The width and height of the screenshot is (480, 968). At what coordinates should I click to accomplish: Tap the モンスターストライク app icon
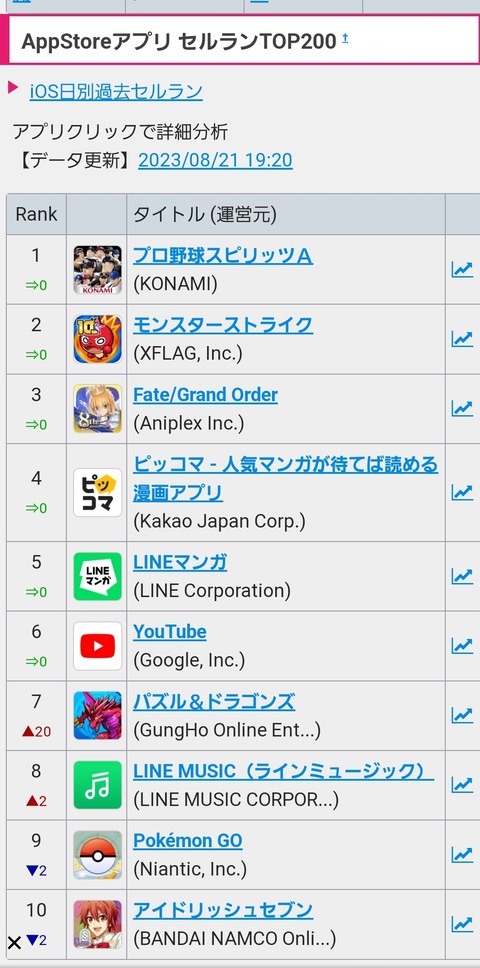[x=97, y=339]
